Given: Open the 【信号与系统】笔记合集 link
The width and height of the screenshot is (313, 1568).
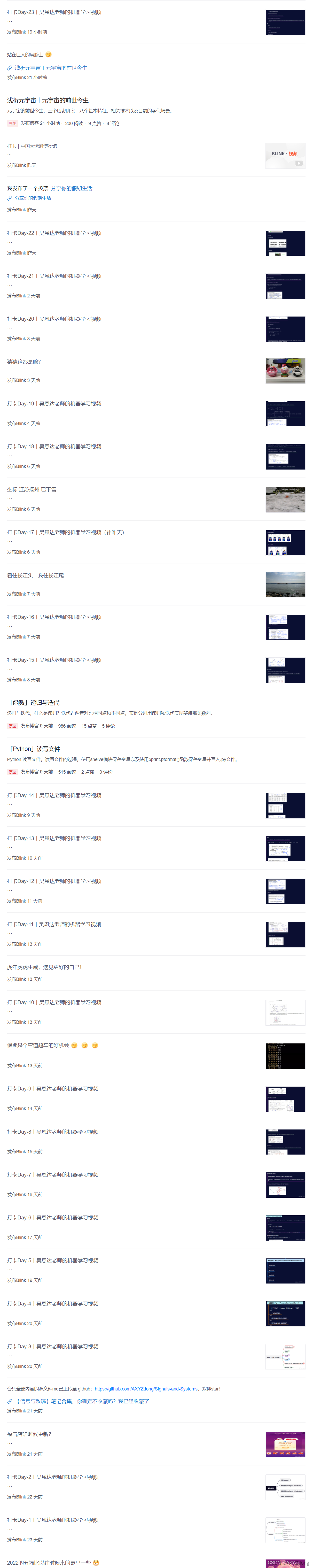Looking at the screenshot, I should pyautogui.click(x=81, y=1401).
